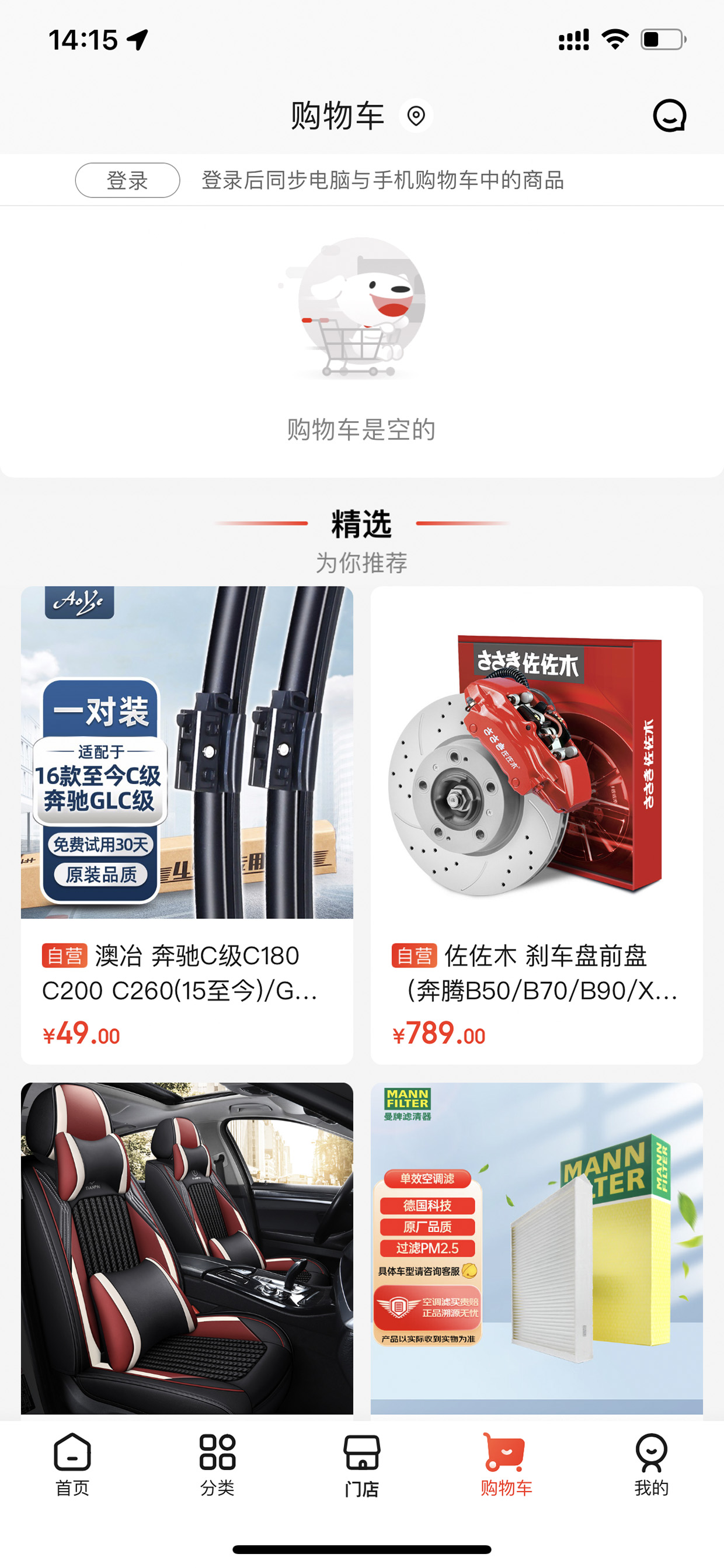The image size is (724, 1568).
Task: Tap the location pin beside 购物车 title
Action: click(416, 116)
